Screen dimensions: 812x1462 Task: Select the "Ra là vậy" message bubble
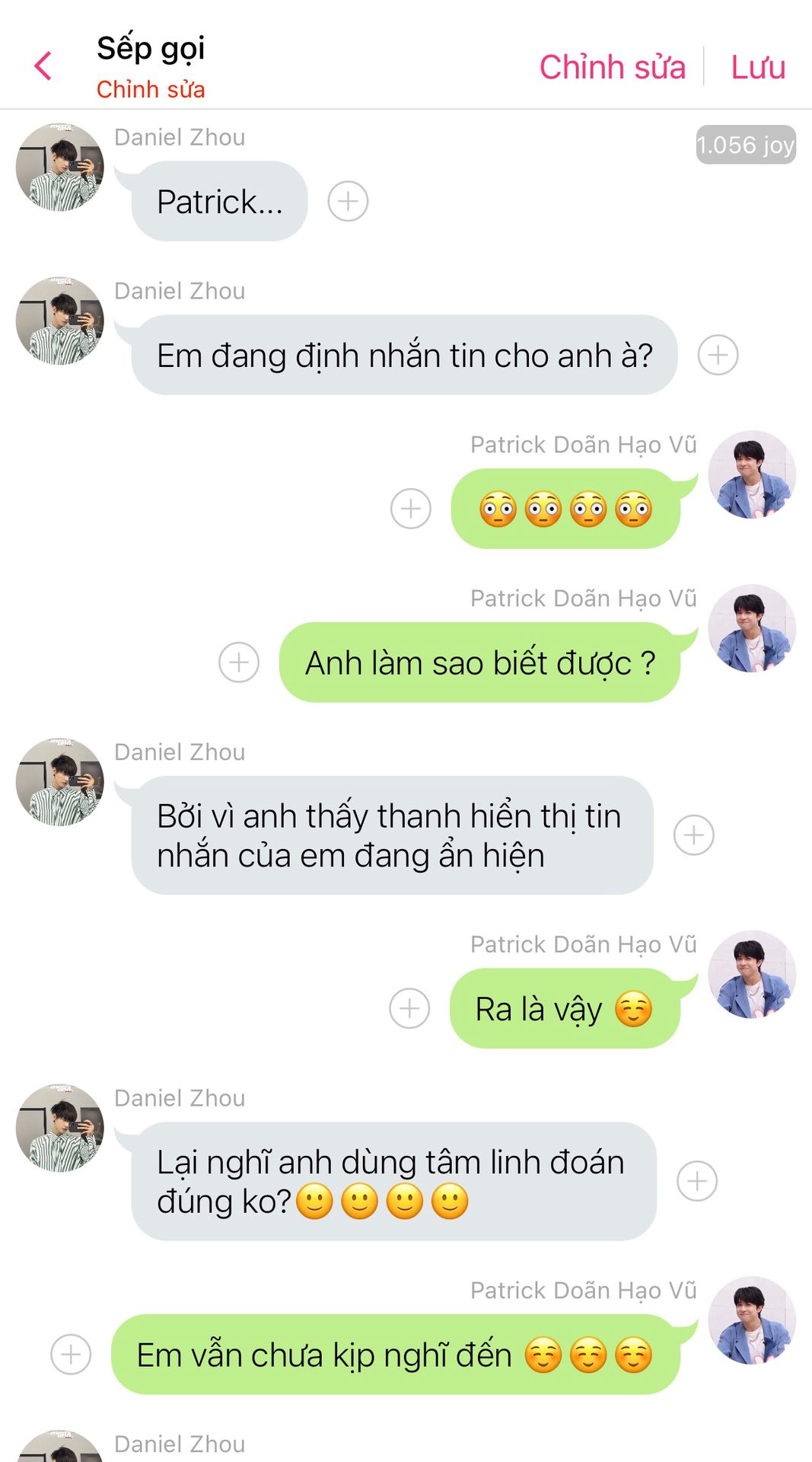point(564,1009)
